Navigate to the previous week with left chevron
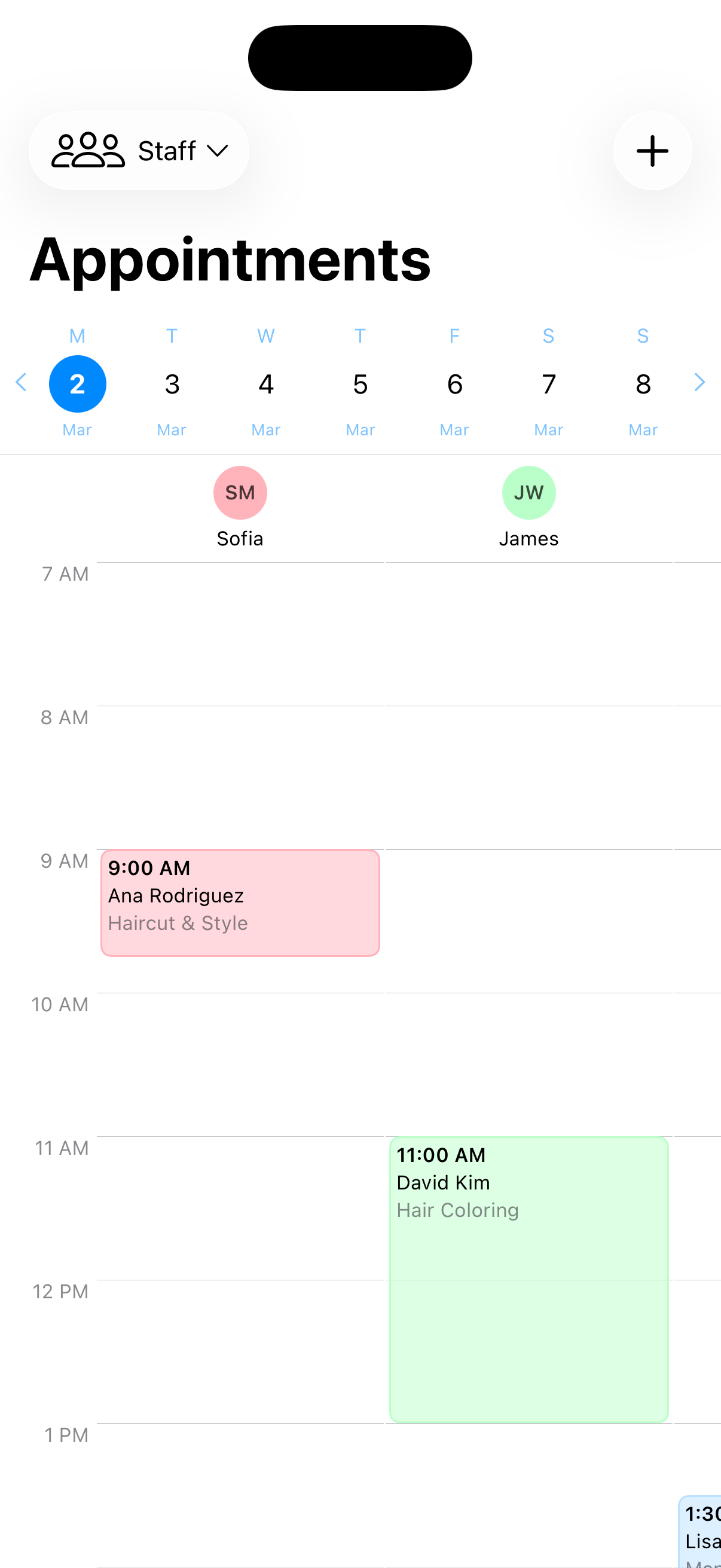This screenshot has height=1568, width=721. [22, 382]
